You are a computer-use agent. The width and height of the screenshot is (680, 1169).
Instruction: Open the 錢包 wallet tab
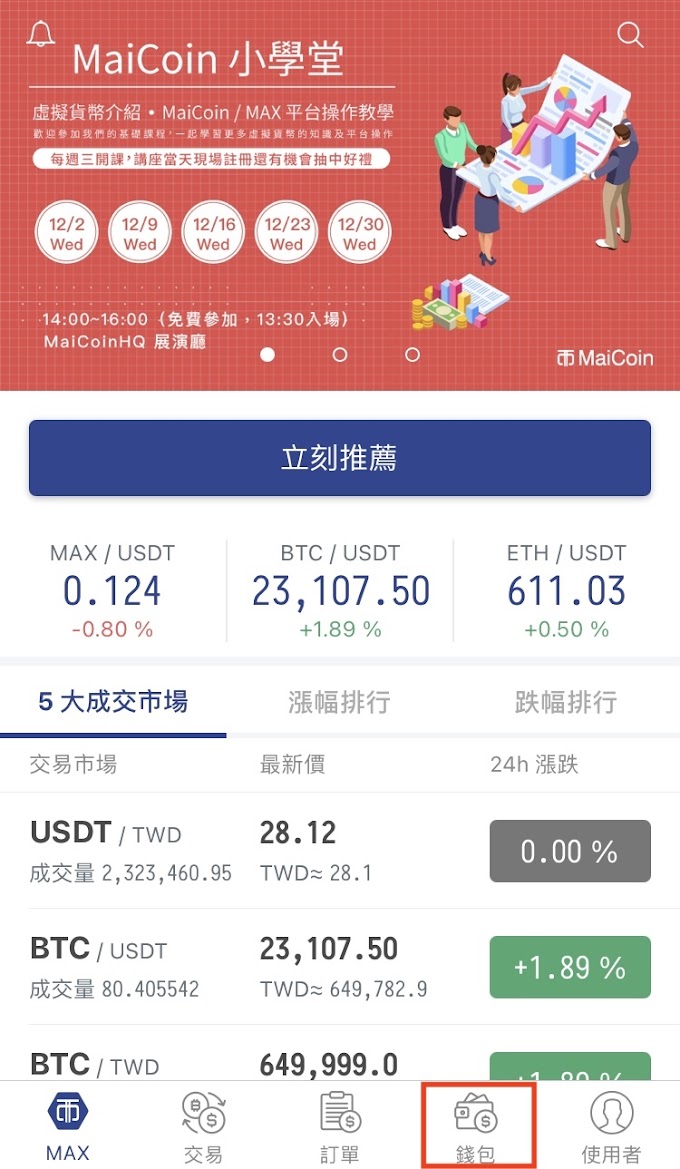pos(477,1126)
